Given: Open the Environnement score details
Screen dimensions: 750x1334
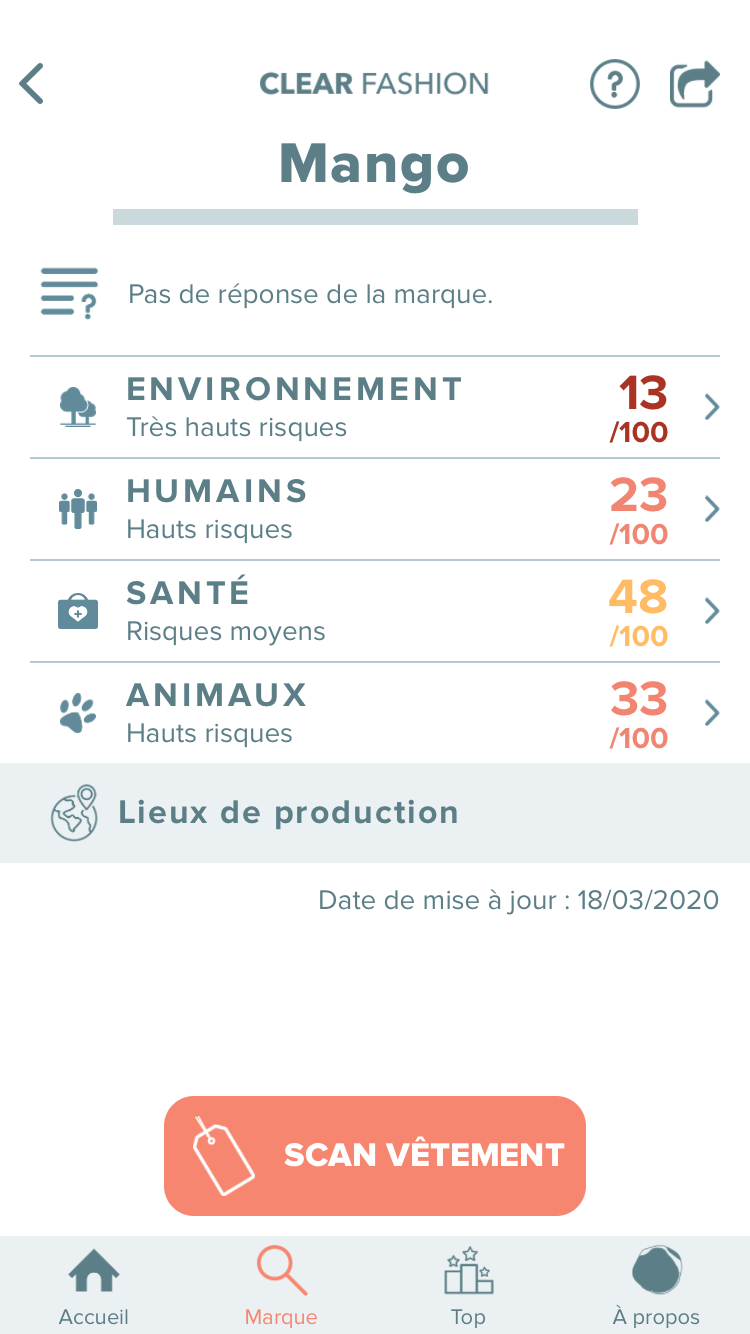Looking at the screenshot, I should (x=375, y=407).
